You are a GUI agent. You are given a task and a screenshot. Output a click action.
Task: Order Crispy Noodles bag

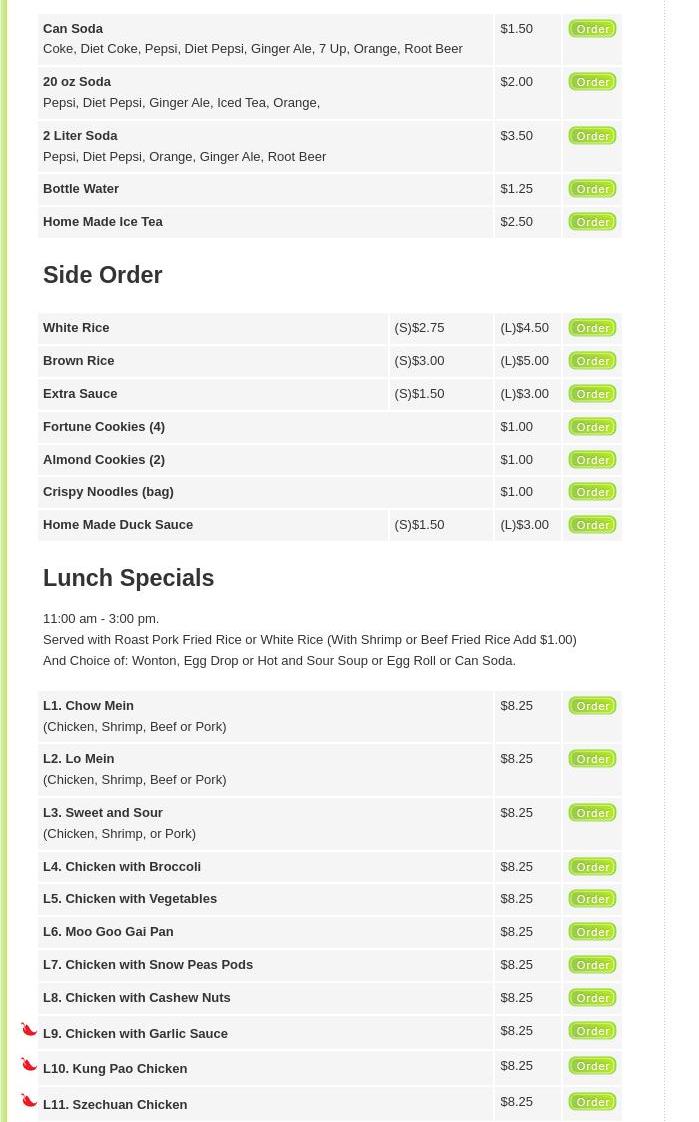click(x=592, y=492)
